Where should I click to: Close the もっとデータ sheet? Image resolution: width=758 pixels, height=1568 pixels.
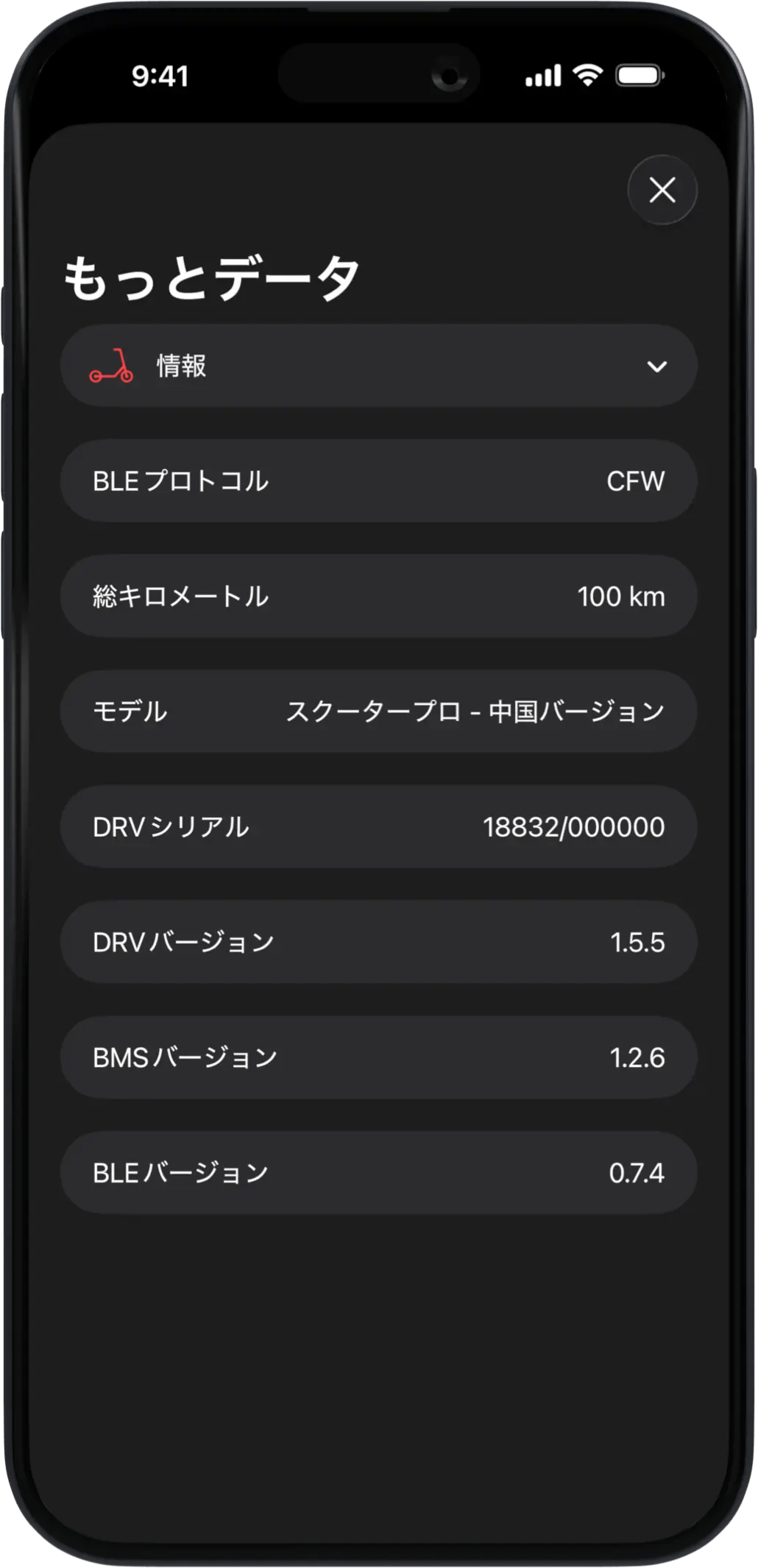pyautogui.click(x=662, y=190)
